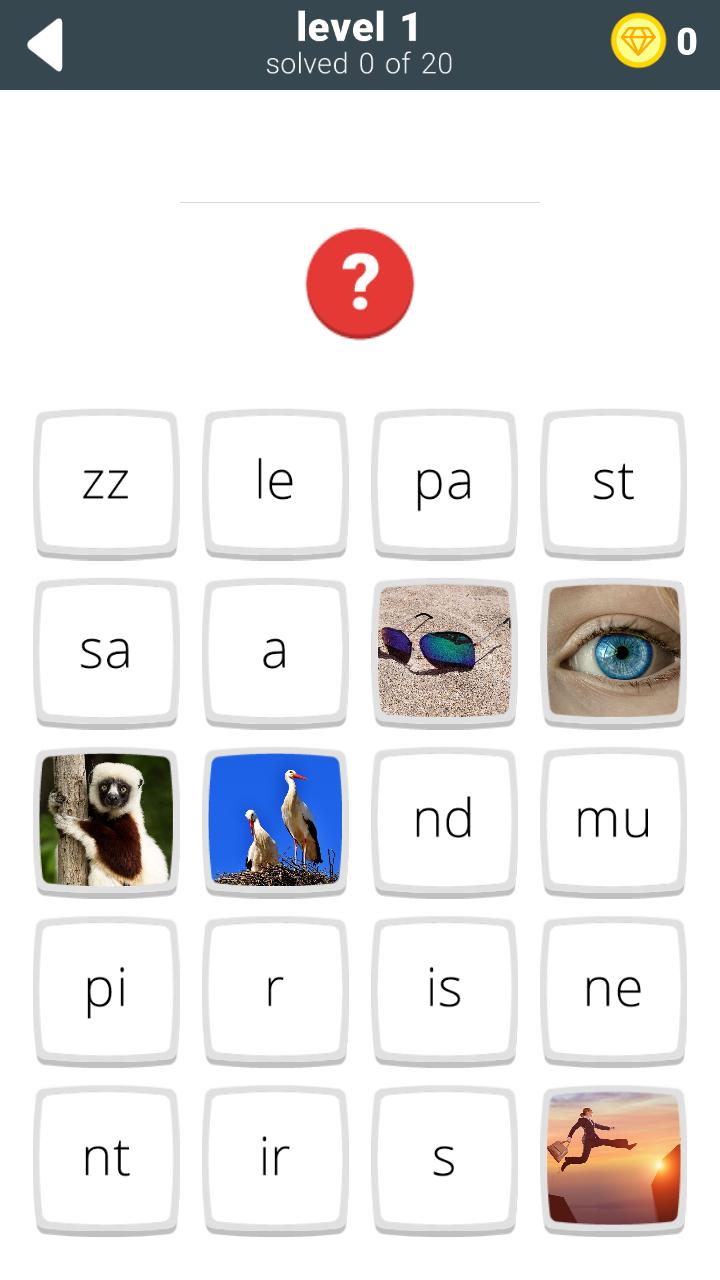Open the sunglasses picture tile
Screen dimensions: 720x1280
[x=444, y=651]
